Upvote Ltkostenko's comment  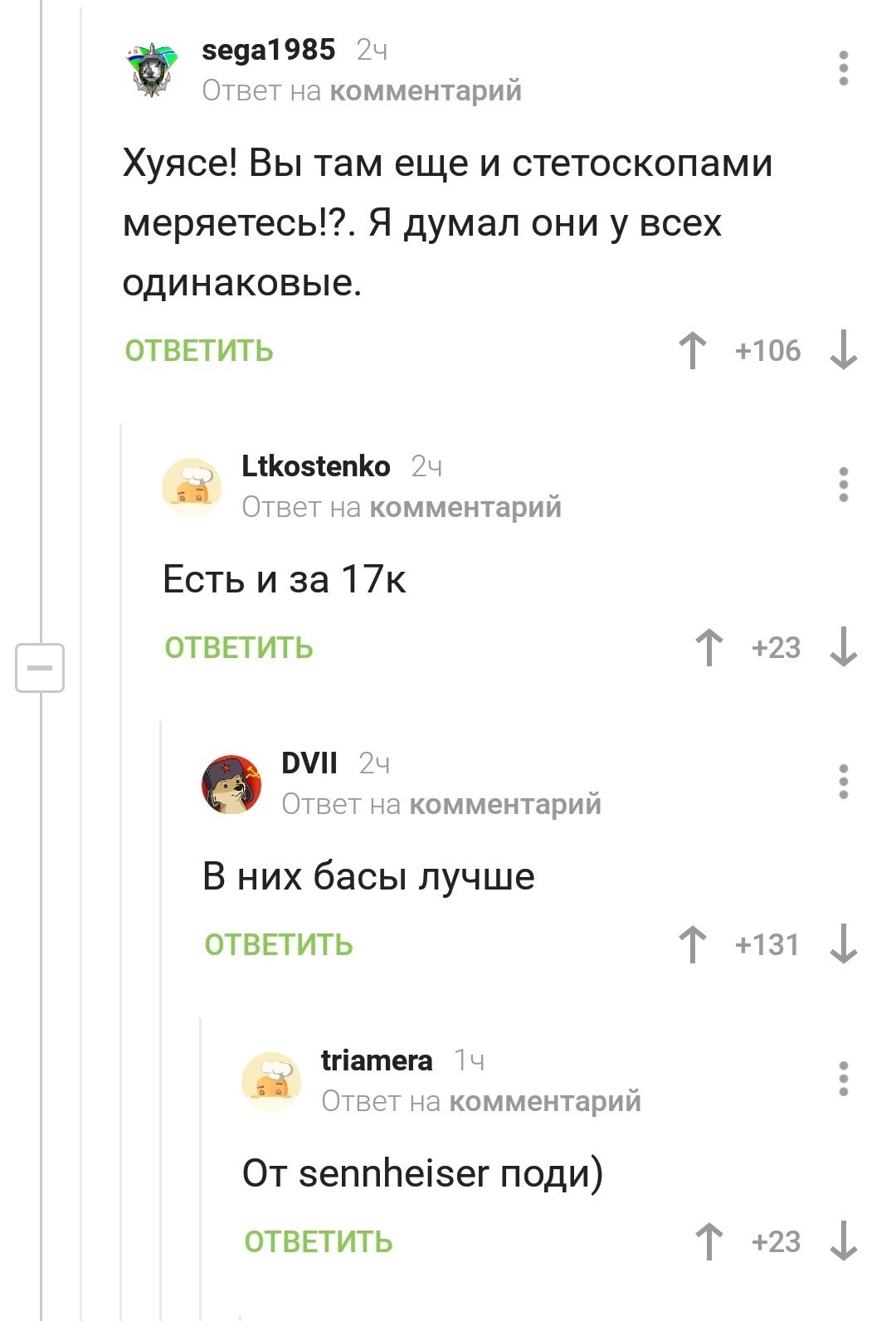point(709,647)
